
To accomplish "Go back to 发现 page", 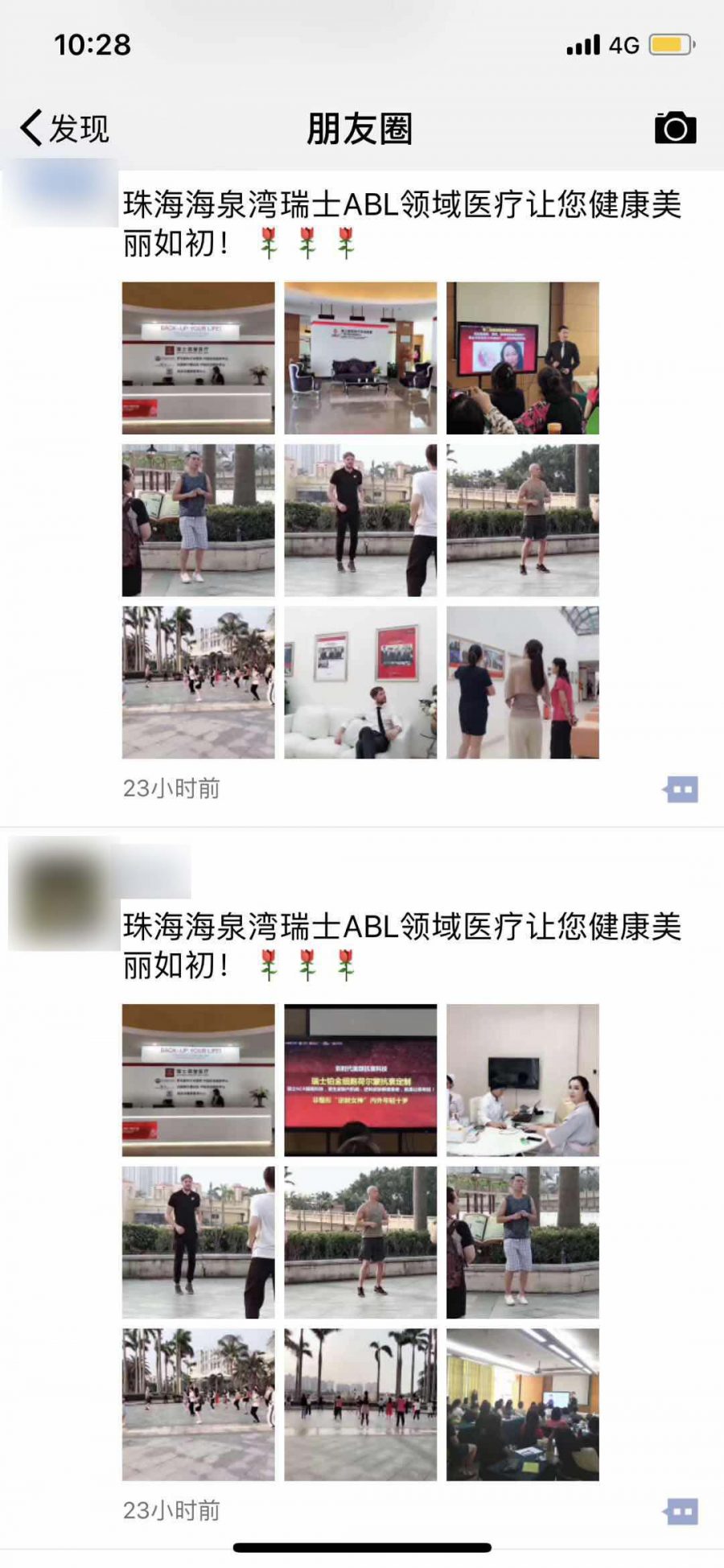I will tap(64, 128).
